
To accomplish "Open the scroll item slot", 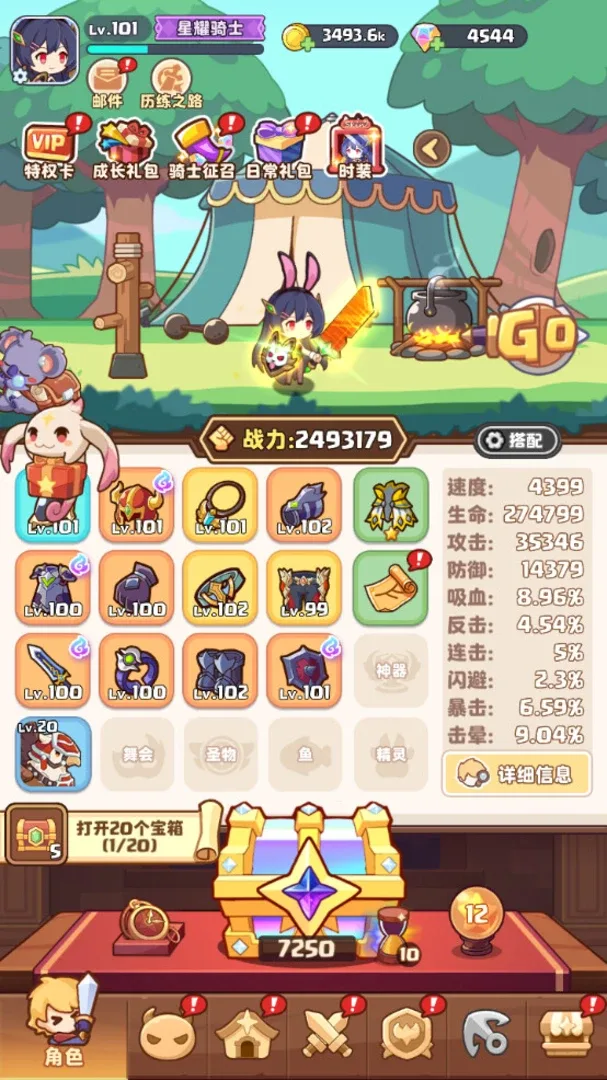I will [x=389, y=588].
